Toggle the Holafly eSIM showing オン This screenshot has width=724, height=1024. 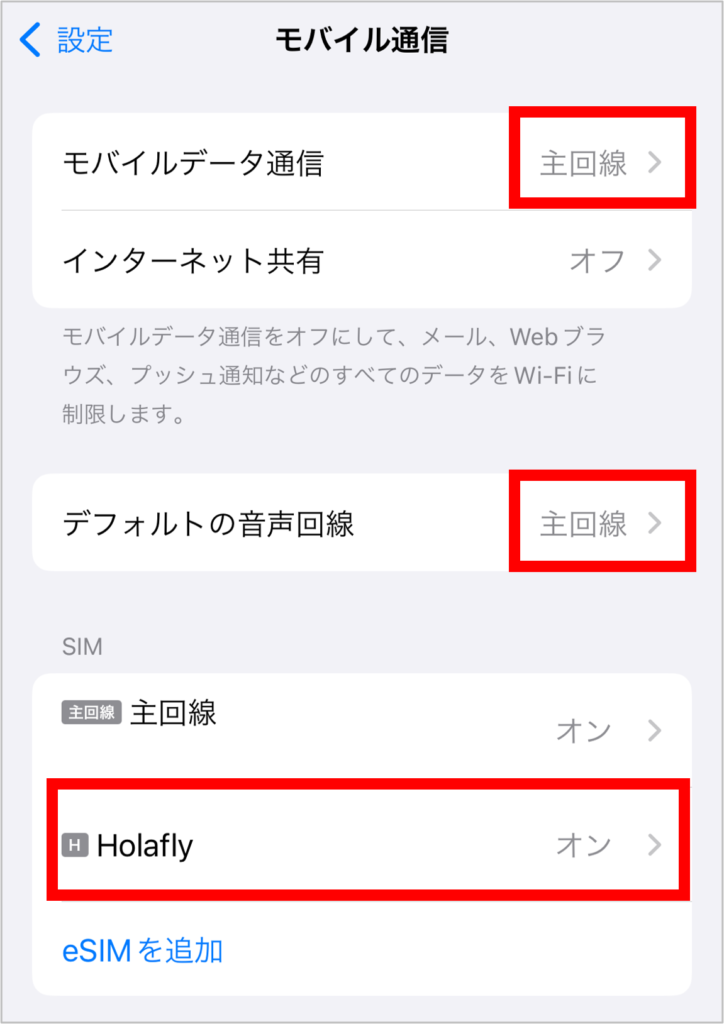(585, 845)
